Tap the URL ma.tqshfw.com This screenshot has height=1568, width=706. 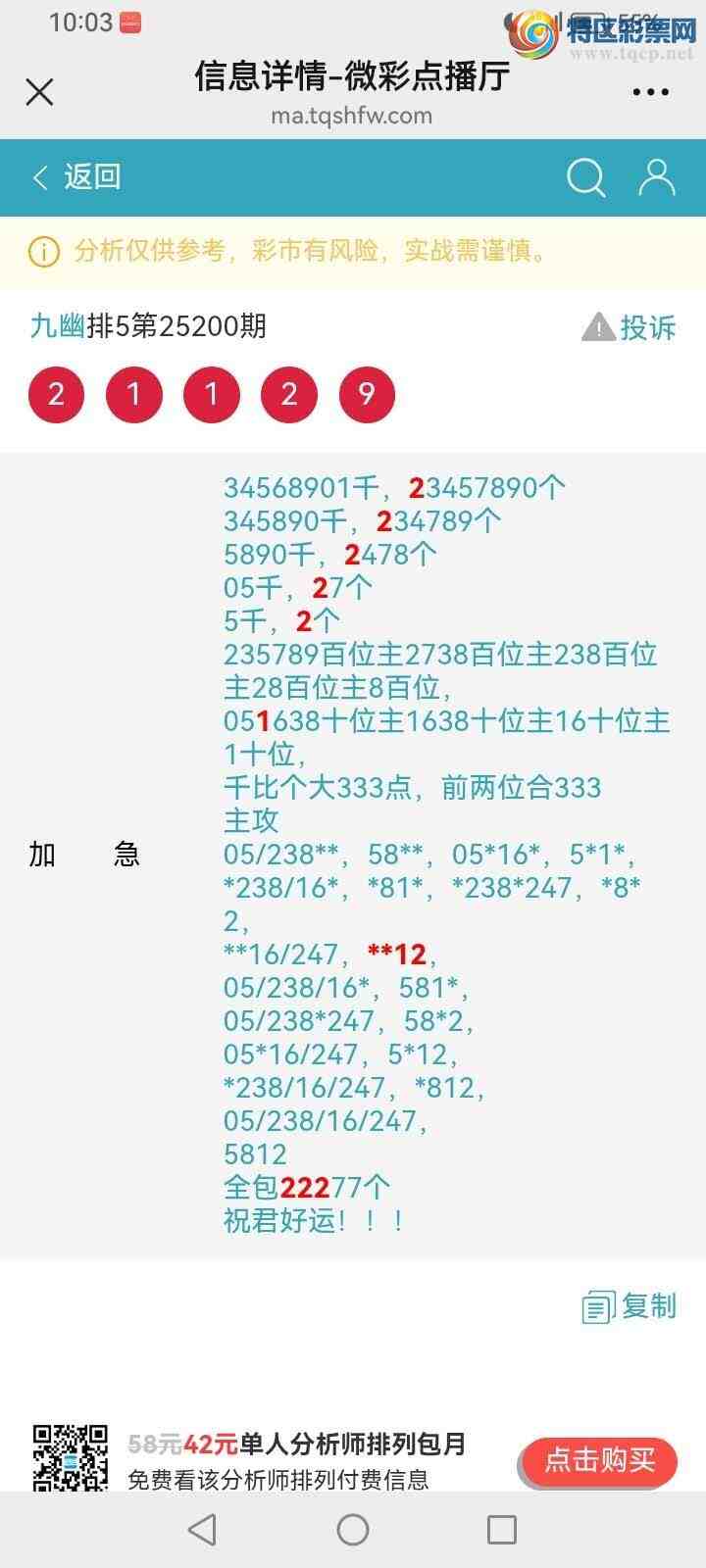click(x=353, y=116)
